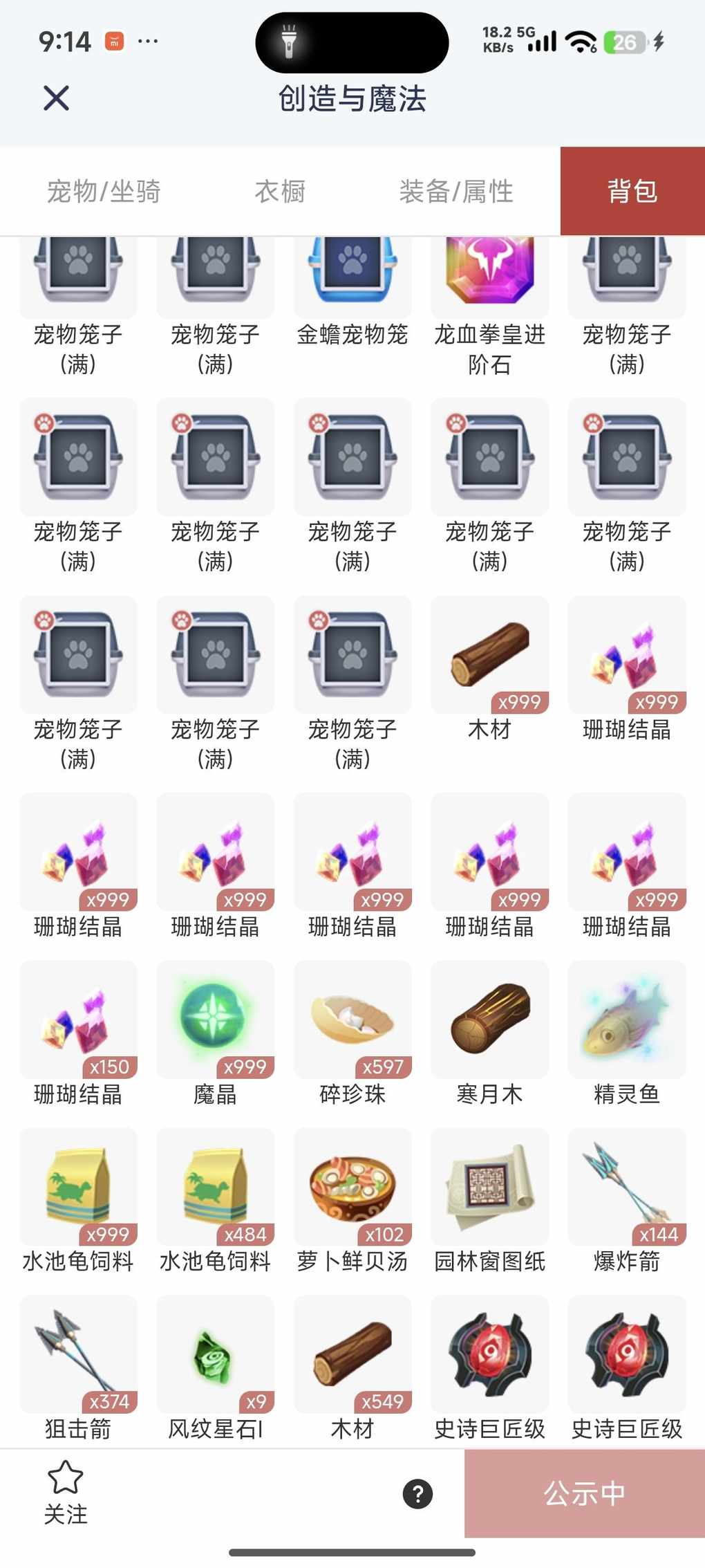View the 狙击箭 x374 item
Screen dimensions: 705x1568
pos(78,1354)
